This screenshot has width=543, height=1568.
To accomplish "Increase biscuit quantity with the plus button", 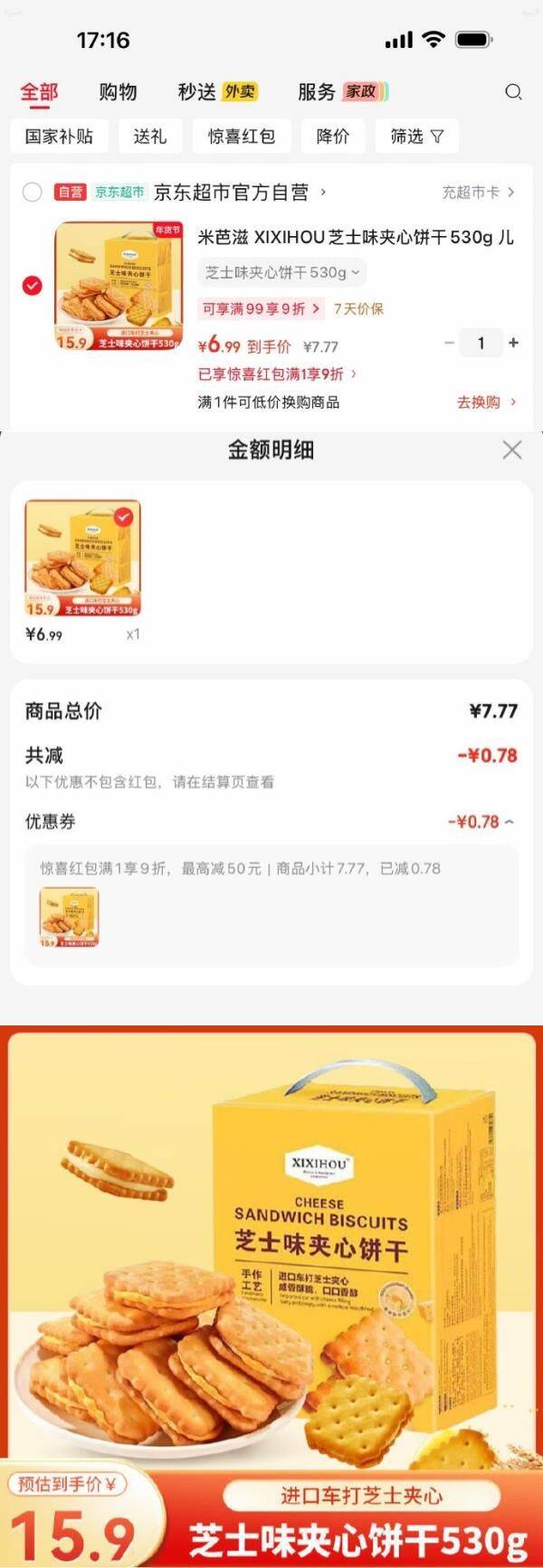I will 514,343.
